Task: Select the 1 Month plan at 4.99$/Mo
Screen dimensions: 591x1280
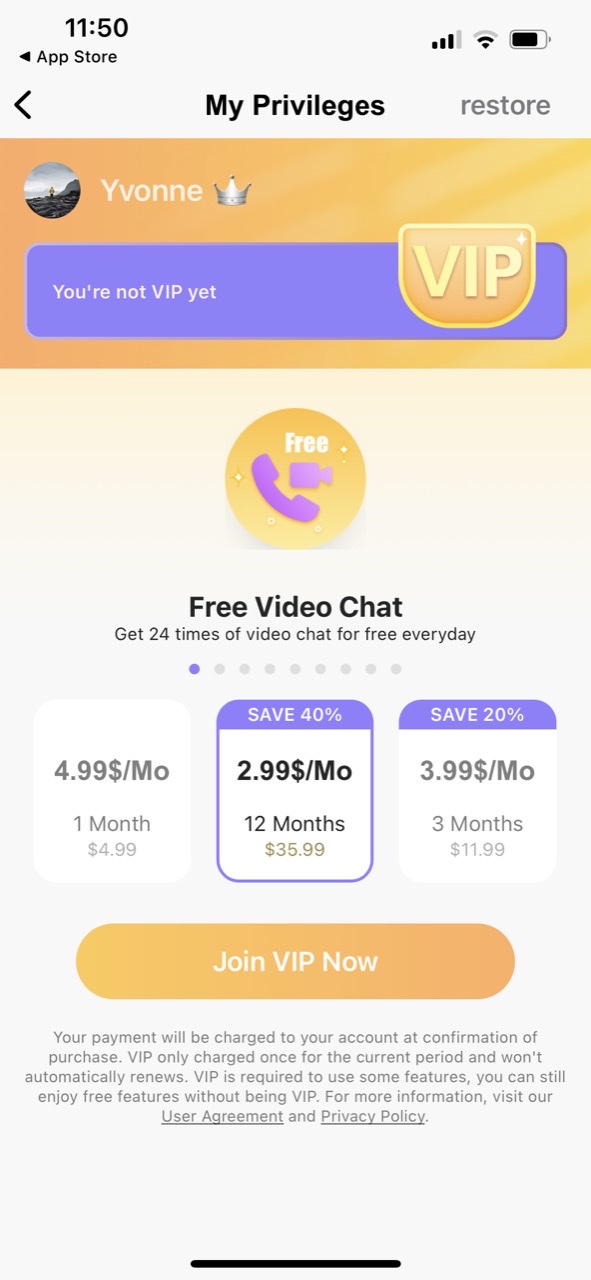Action: click(112, 791)
